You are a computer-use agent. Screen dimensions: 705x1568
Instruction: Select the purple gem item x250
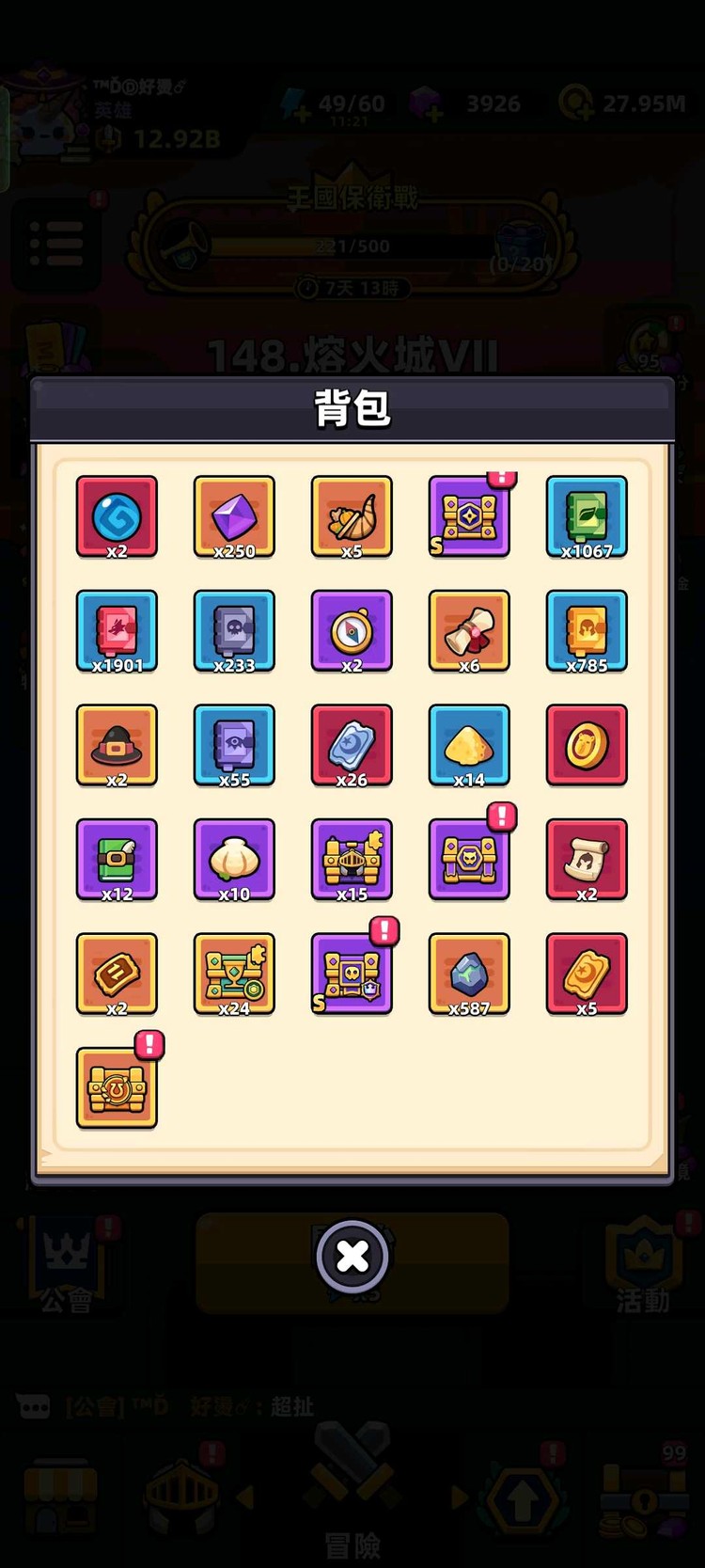tap(234, 516)
